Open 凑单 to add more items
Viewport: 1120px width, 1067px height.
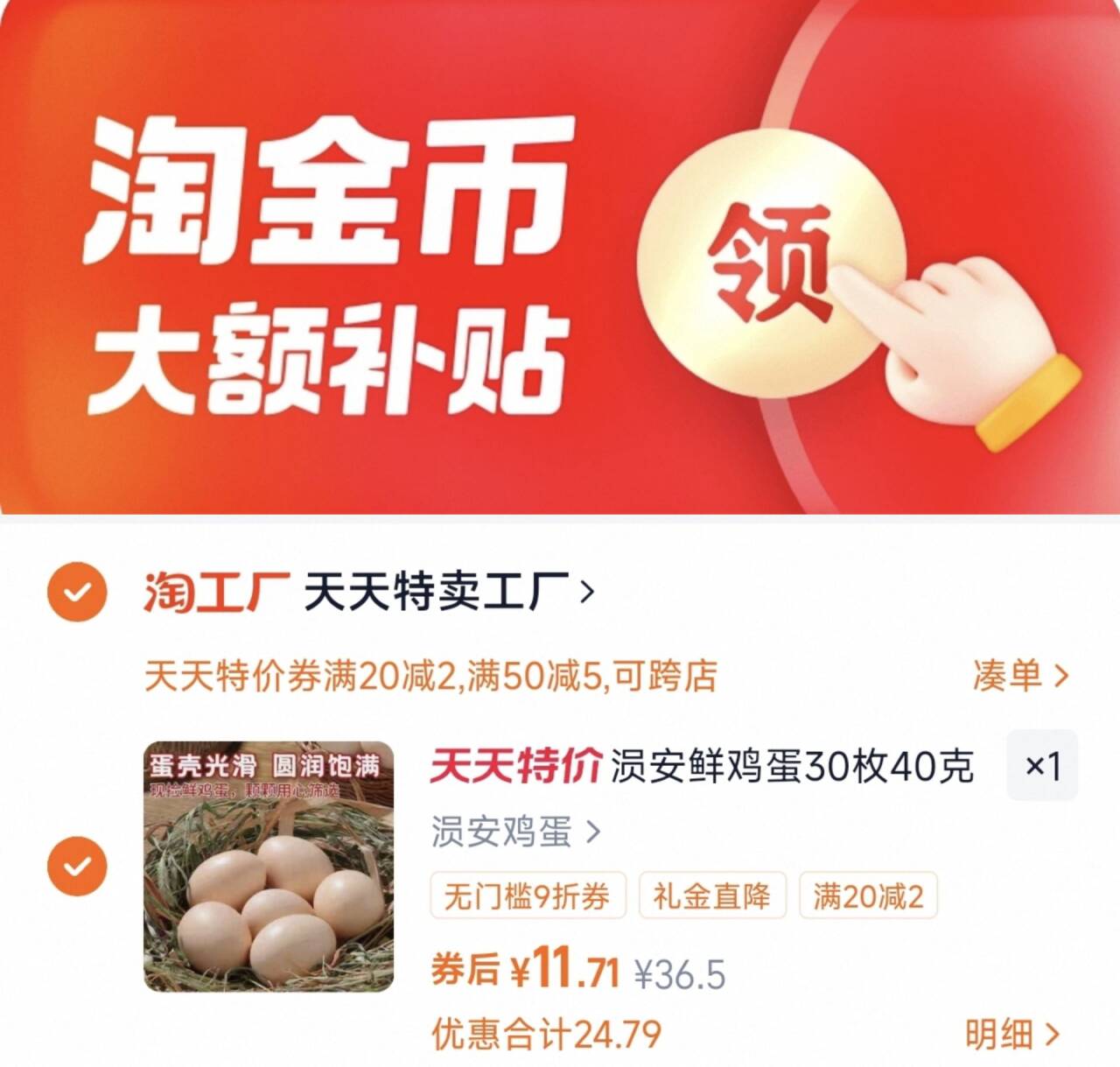pyautogui.click(x=1020, y=676)
